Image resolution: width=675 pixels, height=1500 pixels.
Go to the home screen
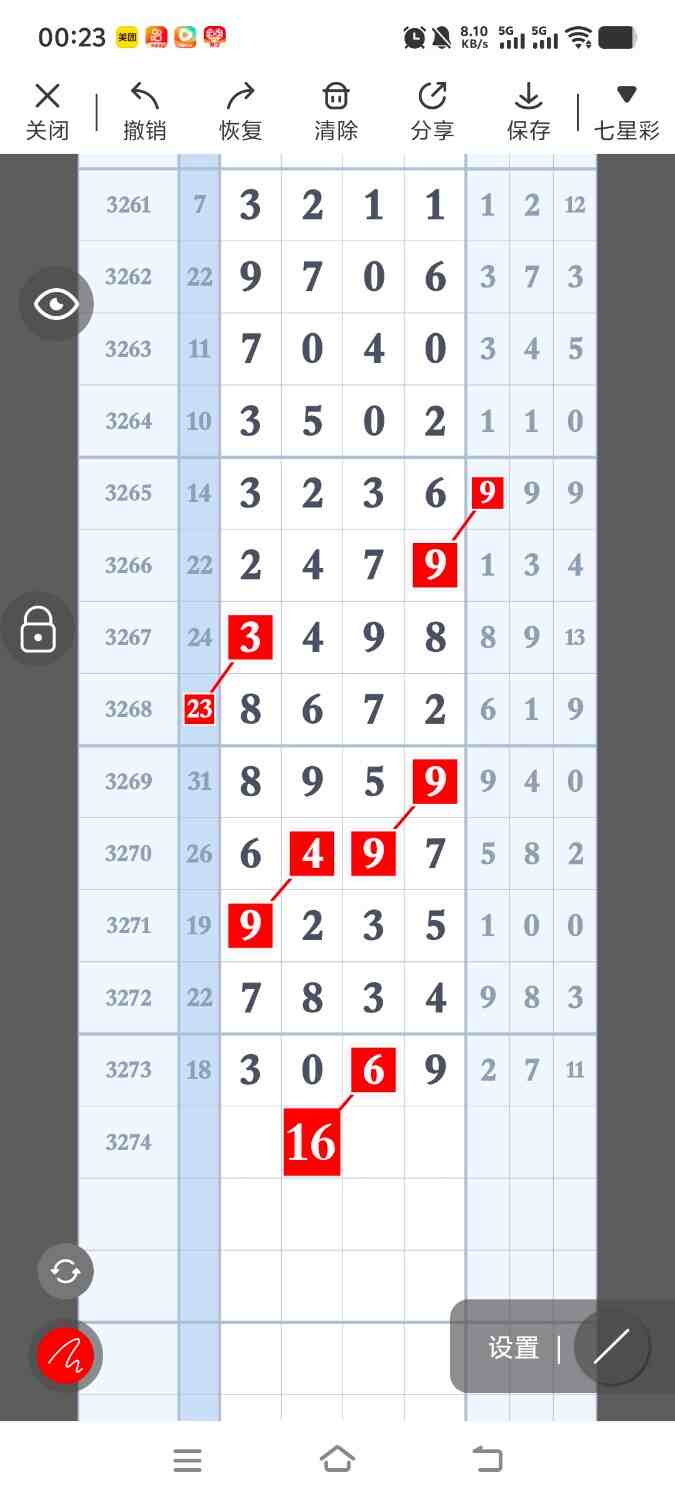(337, 1460)
